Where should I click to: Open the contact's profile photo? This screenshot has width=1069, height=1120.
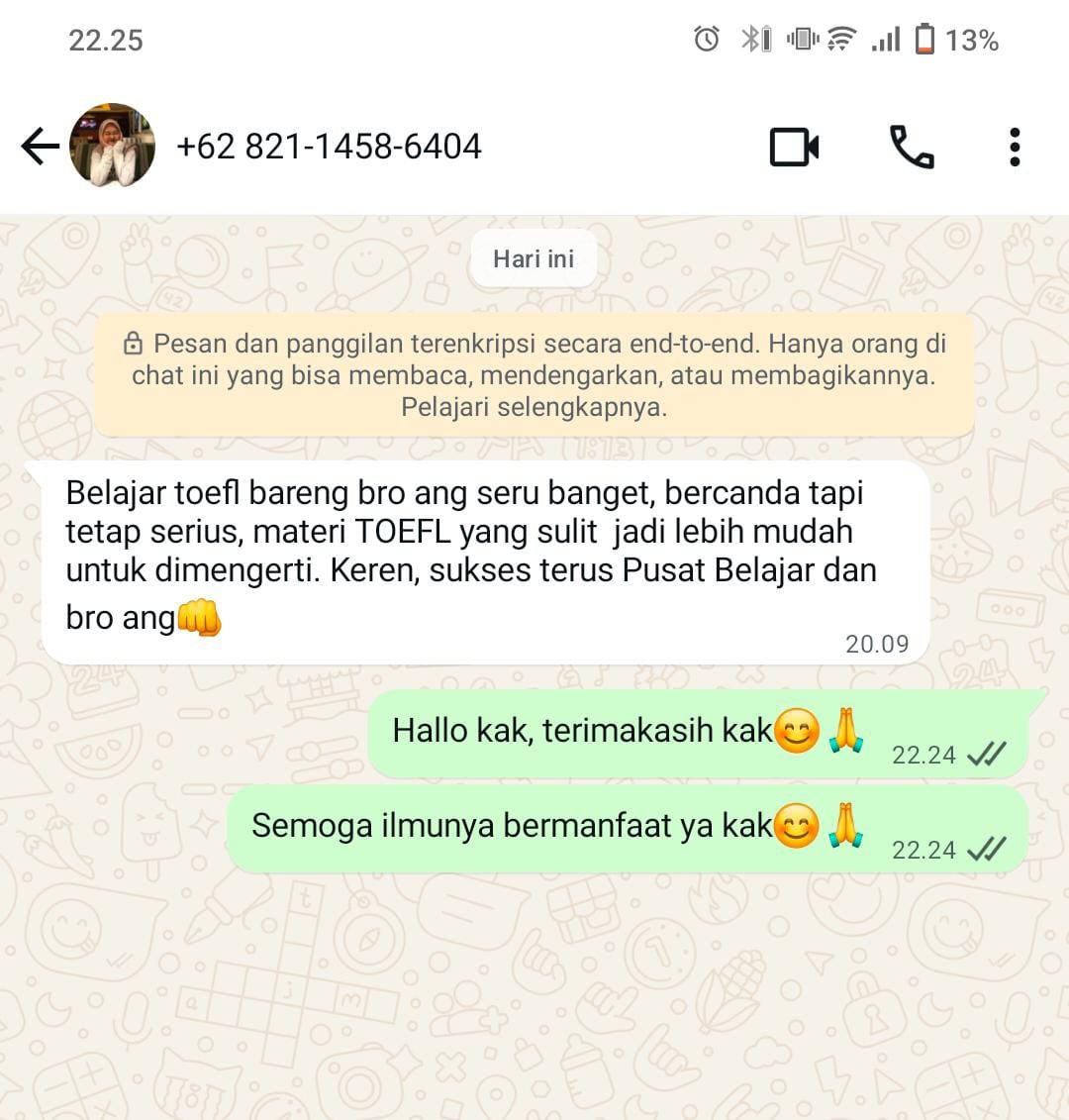(112, 147)
